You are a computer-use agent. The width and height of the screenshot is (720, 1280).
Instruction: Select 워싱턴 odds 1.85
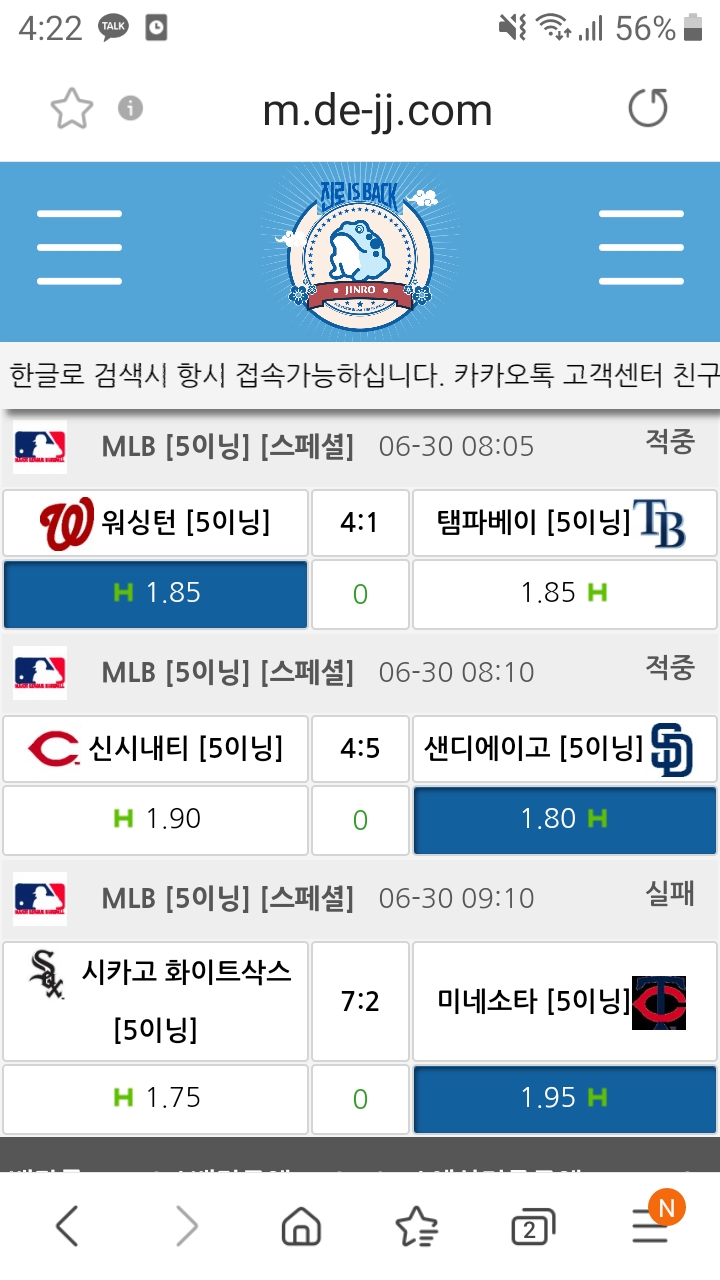point(155,593)
